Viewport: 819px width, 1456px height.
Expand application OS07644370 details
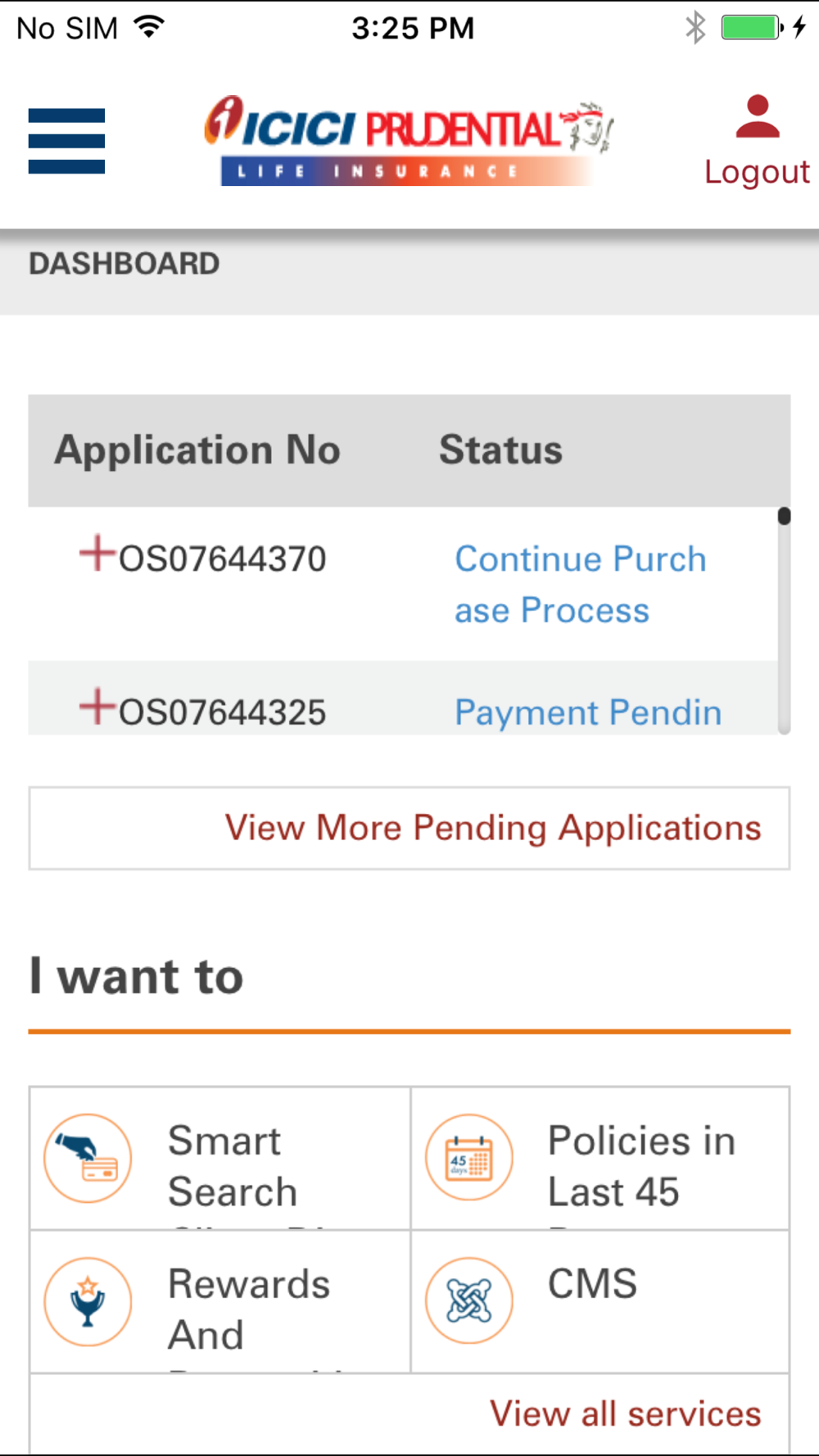[x=97, y=553]
